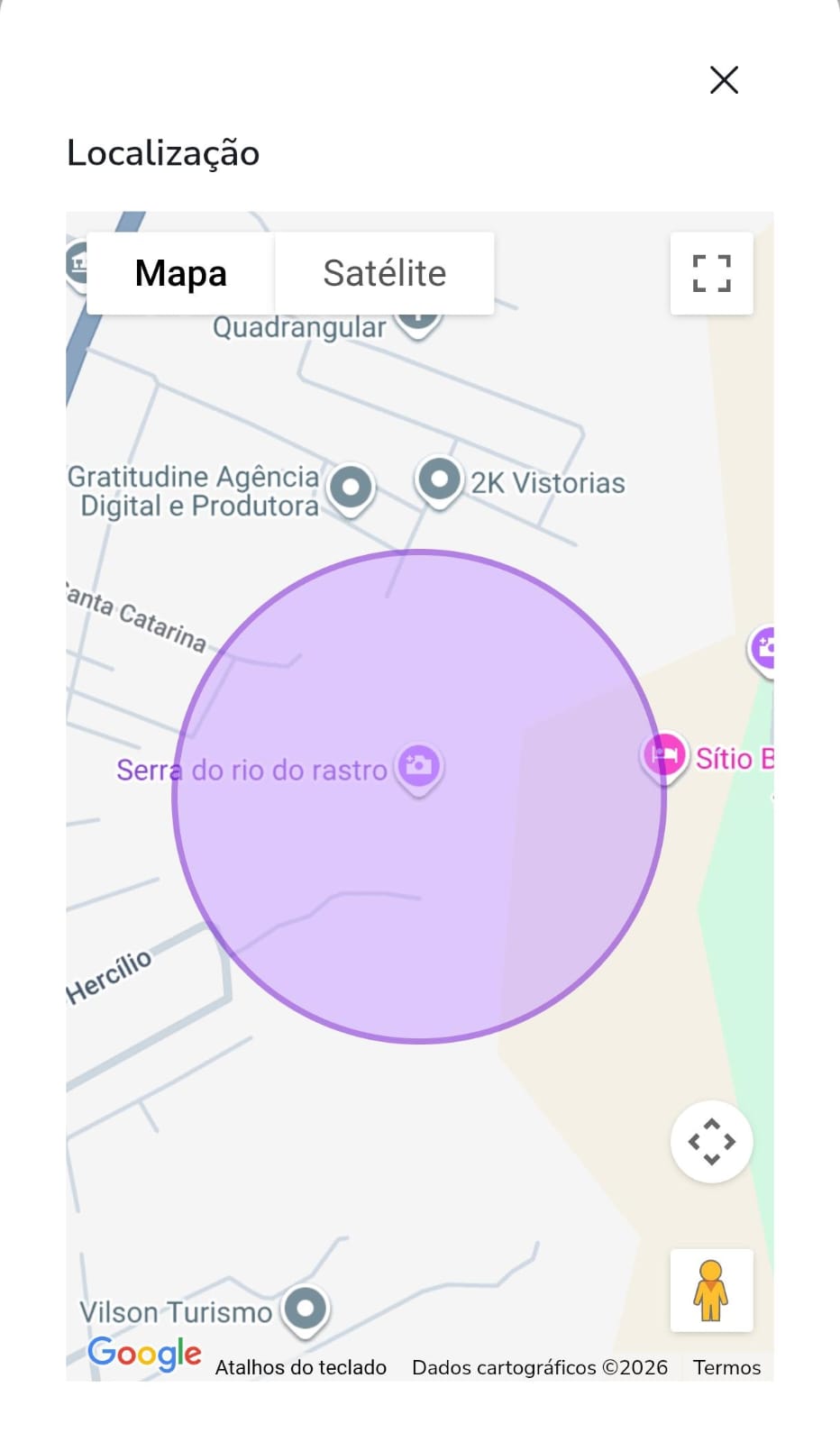The image size is (840, 1442).
Task: Toggle fullscreen map view
Action: tap(711, 273)
